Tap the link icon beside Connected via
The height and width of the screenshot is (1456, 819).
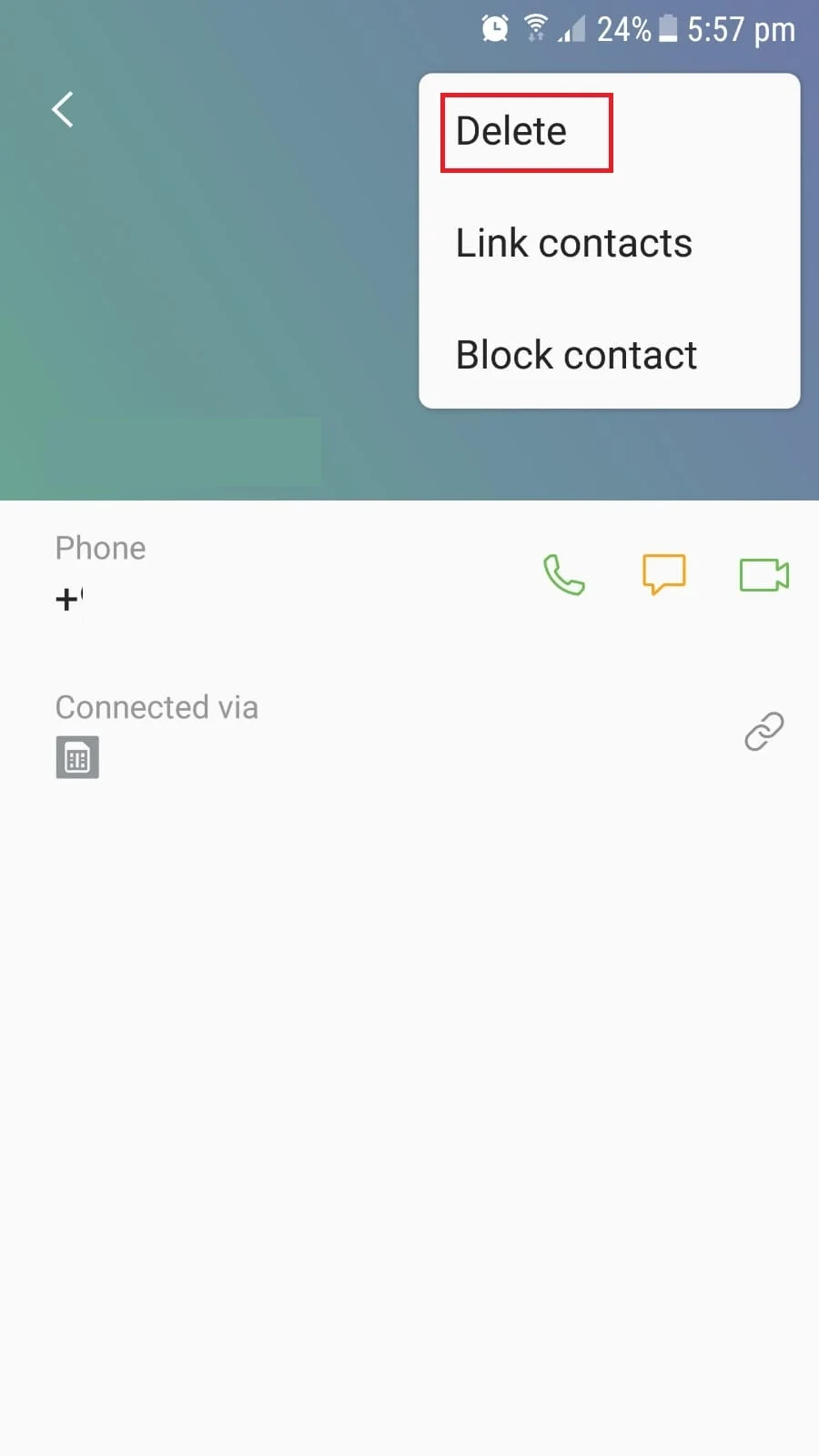tap(764, 731)
